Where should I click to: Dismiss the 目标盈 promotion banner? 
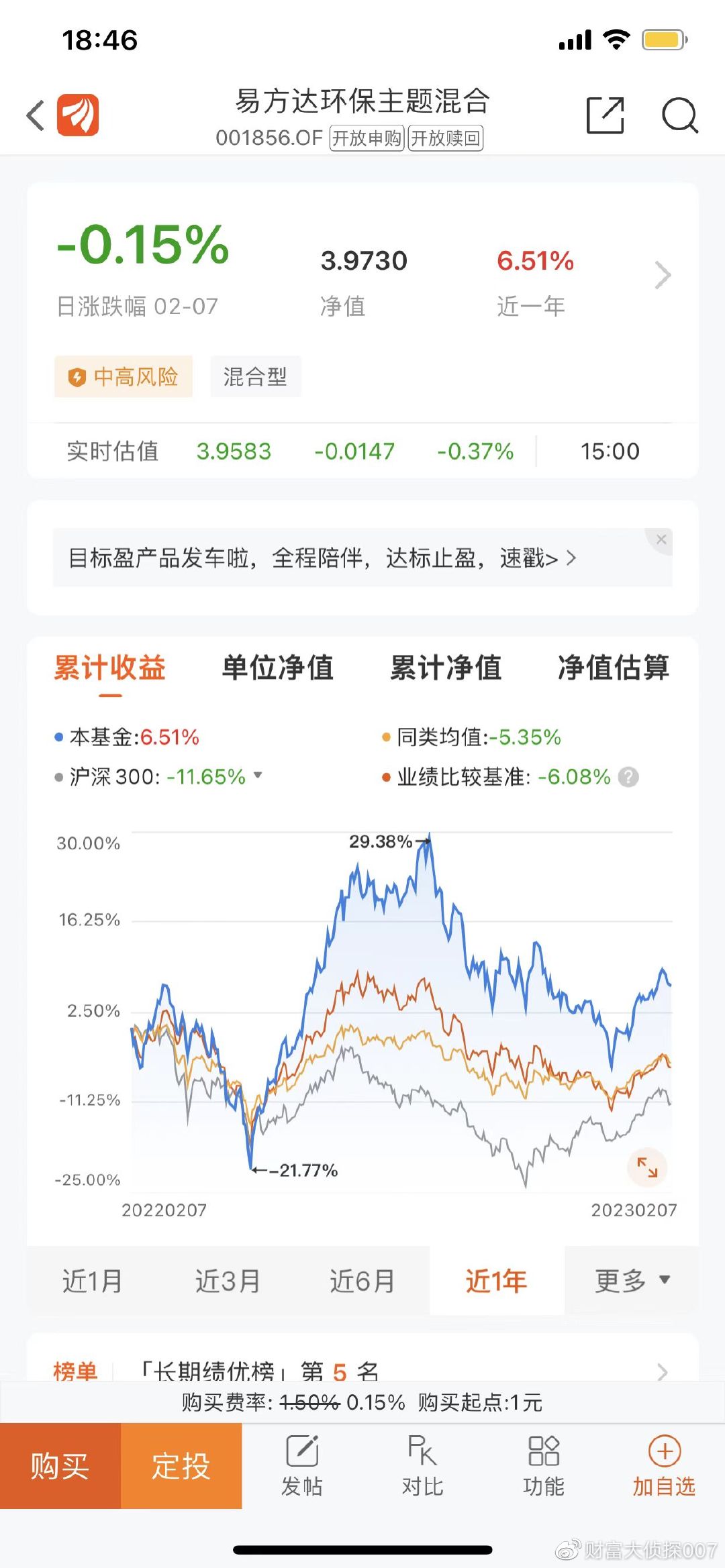(661, 539)
